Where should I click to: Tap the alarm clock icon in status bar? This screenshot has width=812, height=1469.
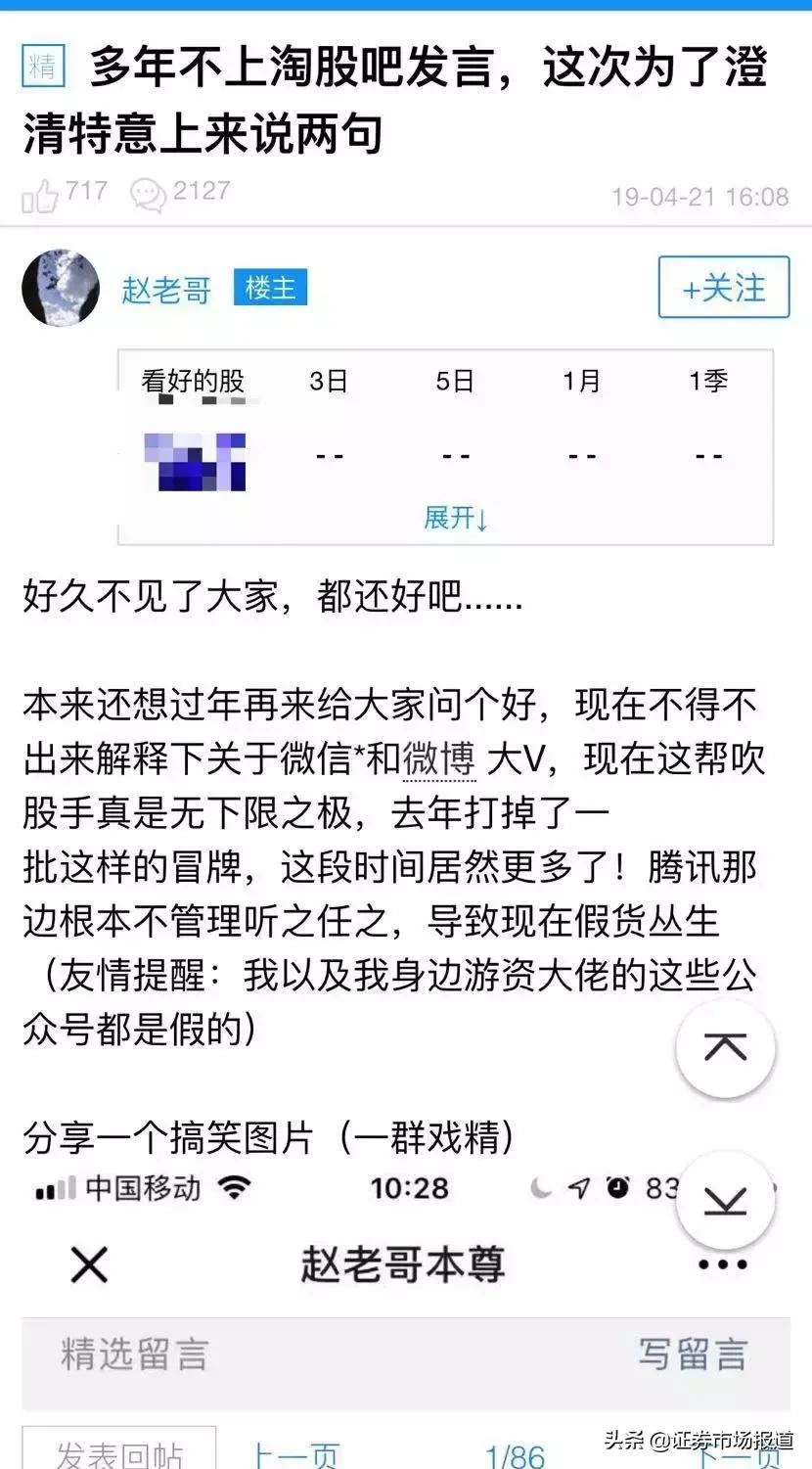click(616, 1188)
